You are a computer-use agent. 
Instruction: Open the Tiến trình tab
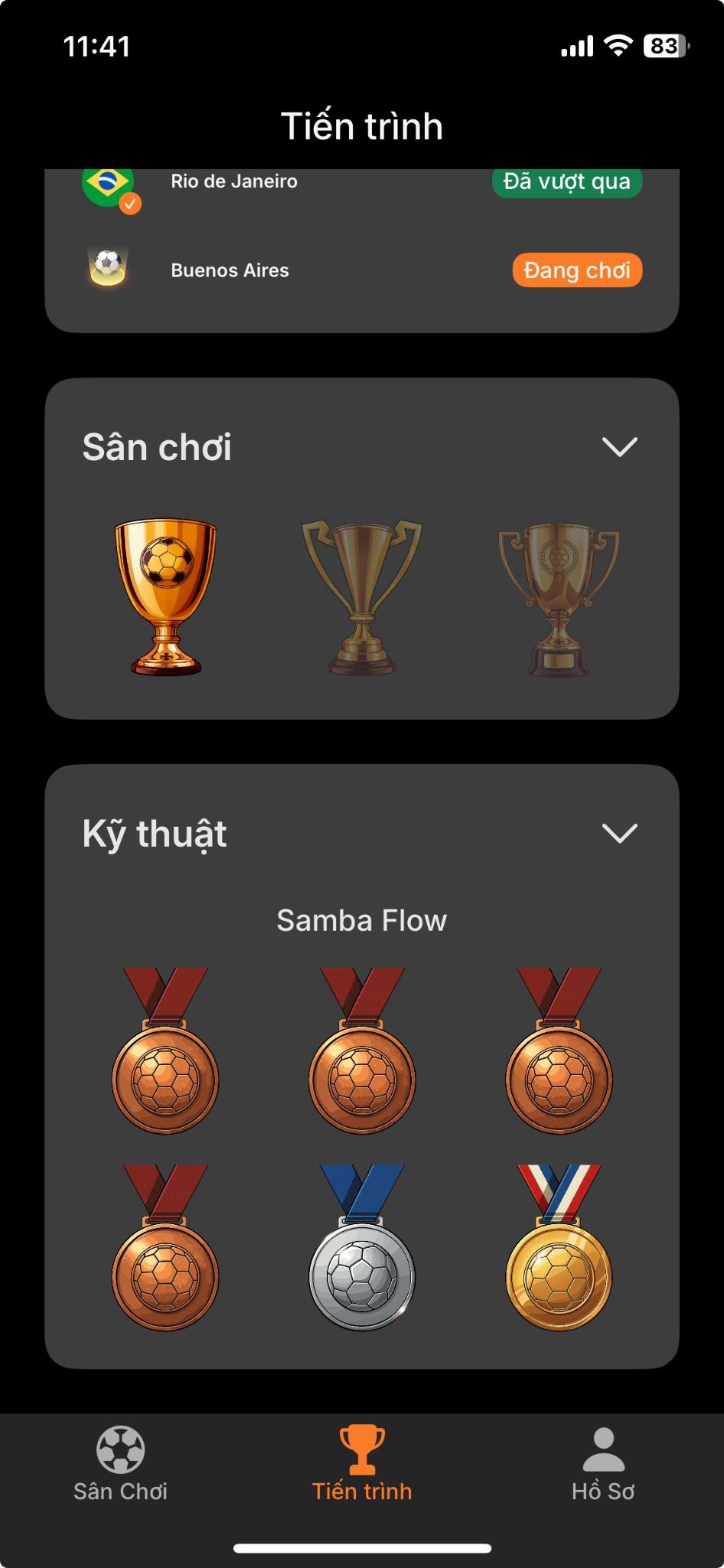coord(362,1464)
